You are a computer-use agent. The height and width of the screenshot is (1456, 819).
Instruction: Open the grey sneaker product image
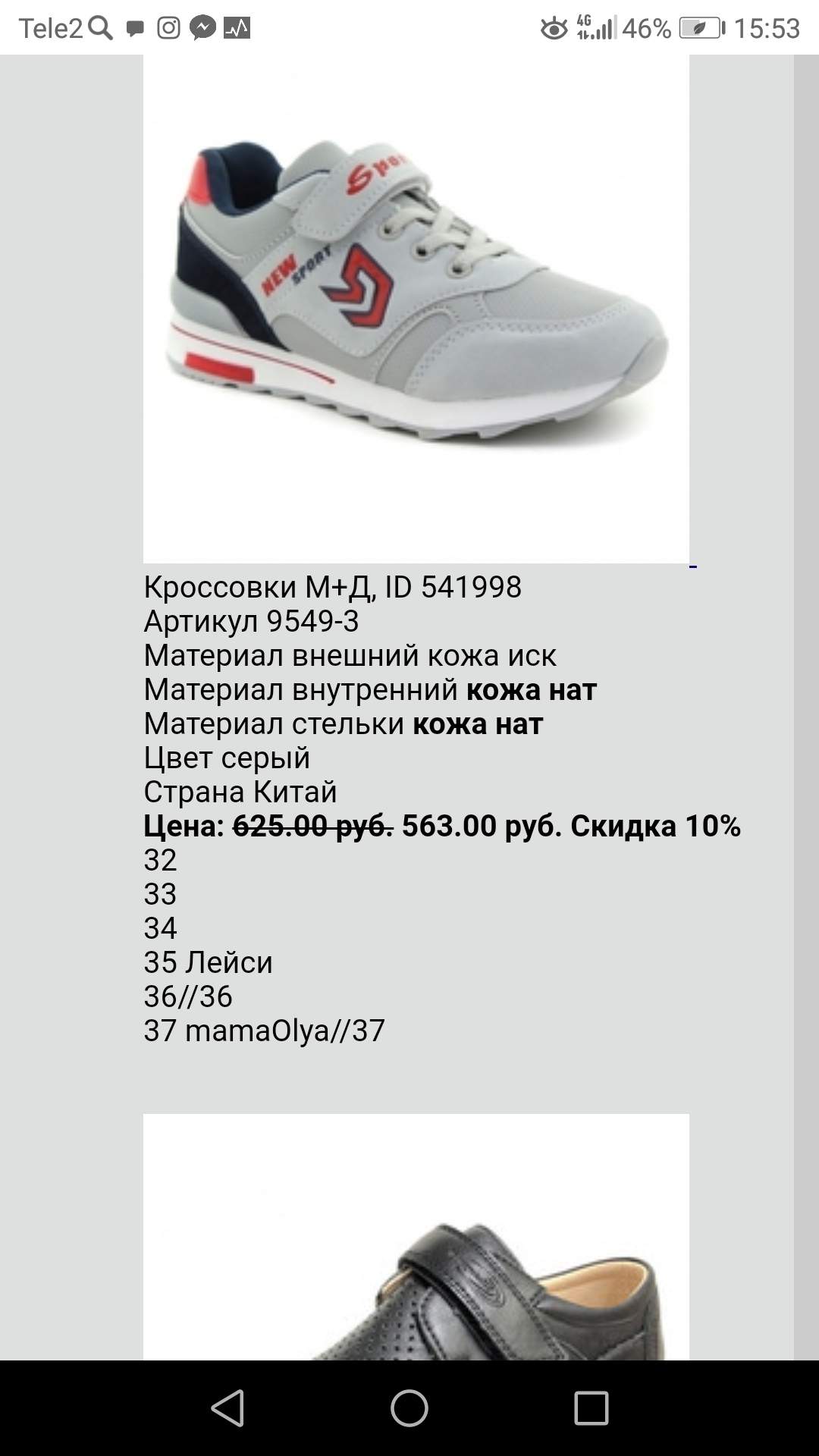(x=416, y=309)
